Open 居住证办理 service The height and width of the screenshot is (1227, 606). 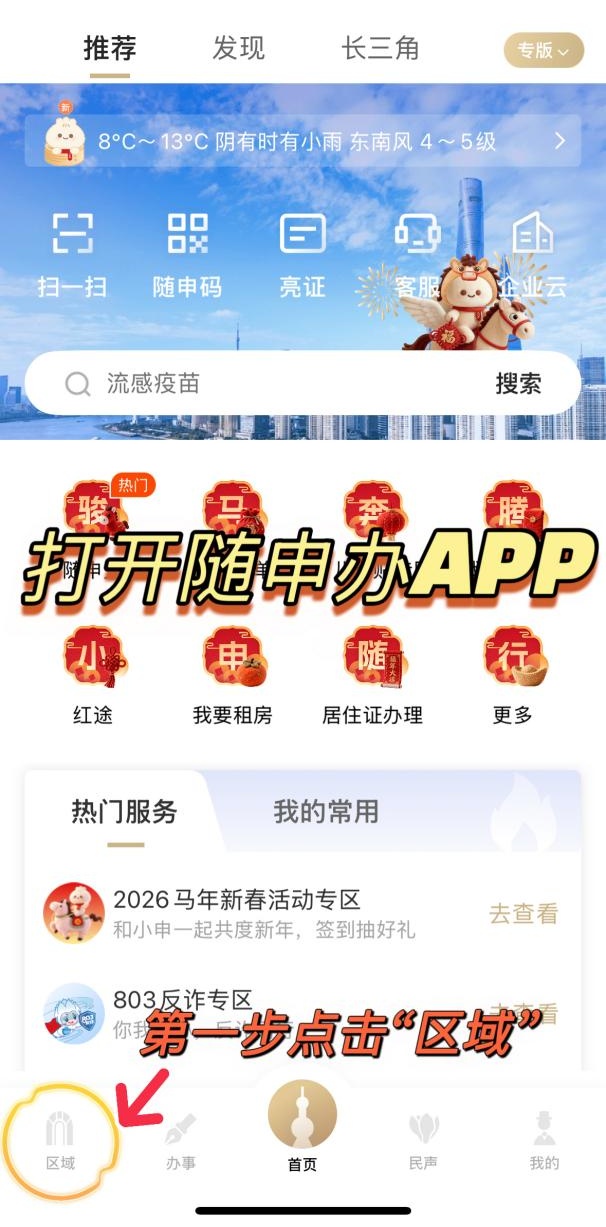tap(372, 675)
